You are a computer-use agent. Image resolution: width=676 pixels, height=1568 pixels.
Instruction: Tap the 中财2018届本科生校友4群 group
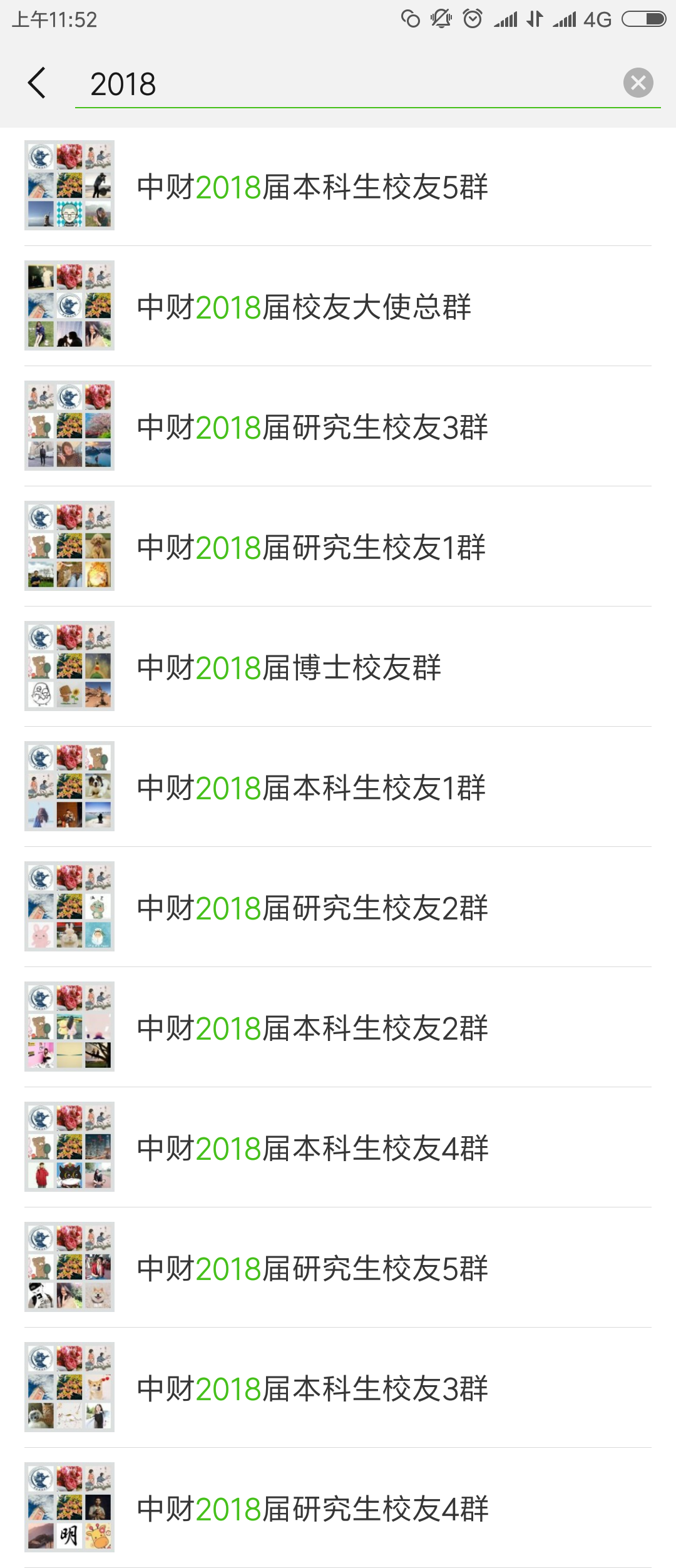click(x=338, y=1148)
